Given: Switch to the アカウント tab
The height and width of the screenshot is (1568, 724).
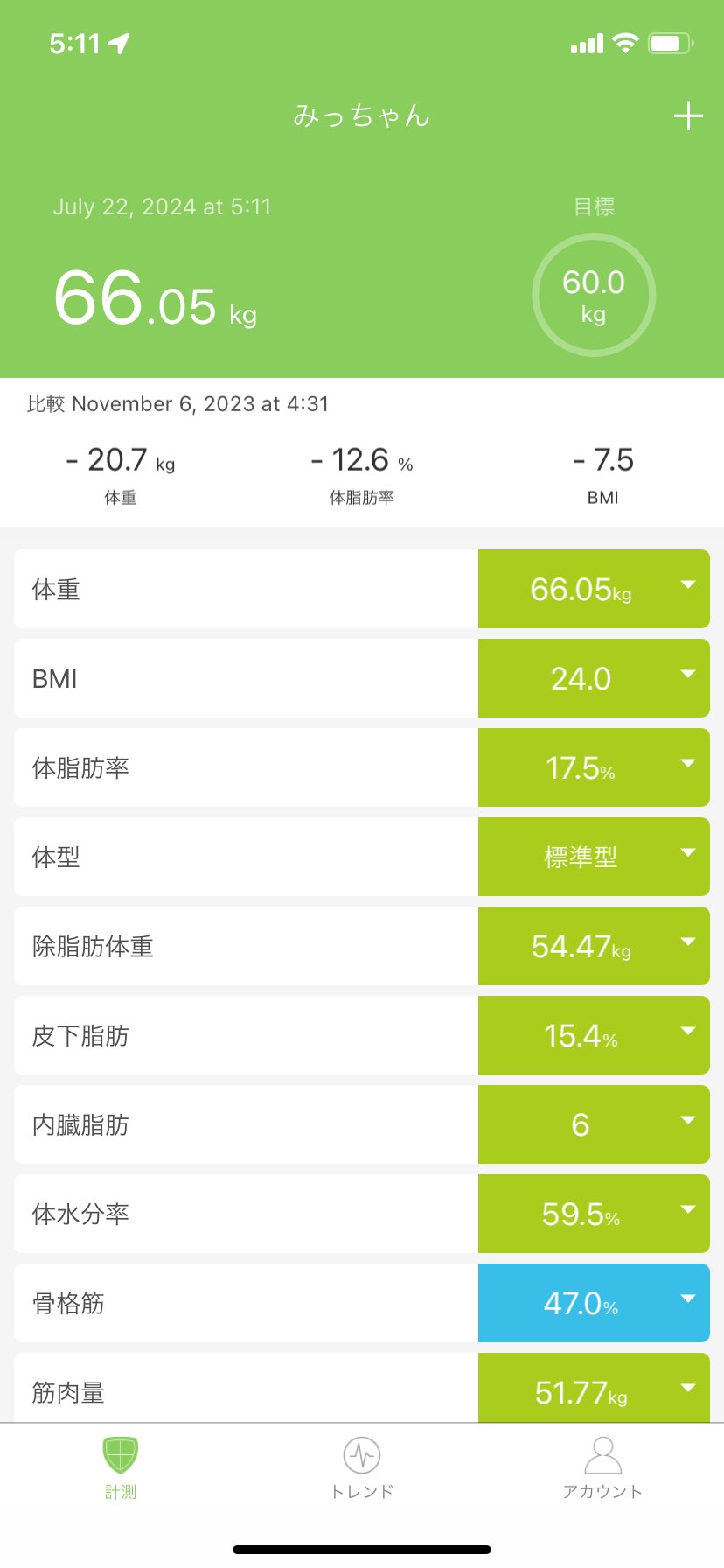Looking at the screenshot, I should (x=602, y=1468).
